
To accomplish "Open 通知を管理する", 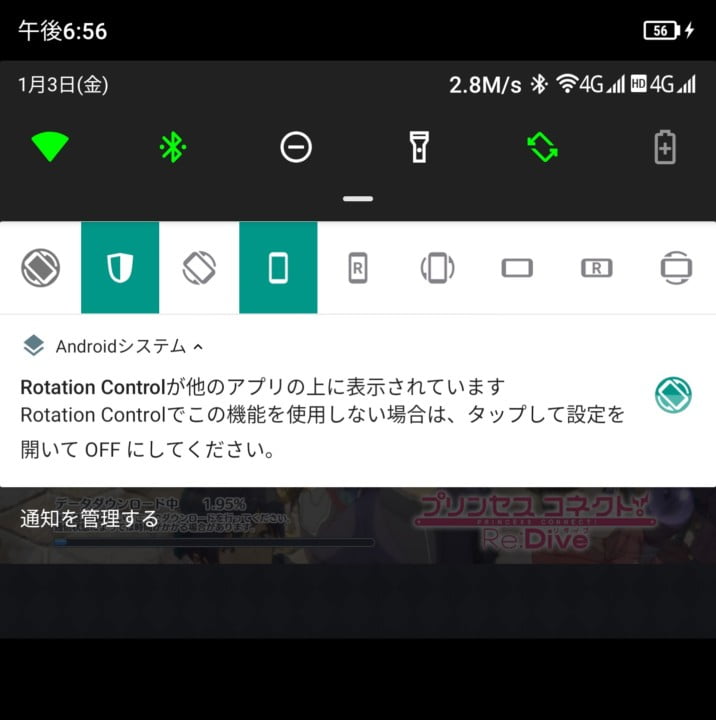I will pyautogui.click(x=90, y=518).
